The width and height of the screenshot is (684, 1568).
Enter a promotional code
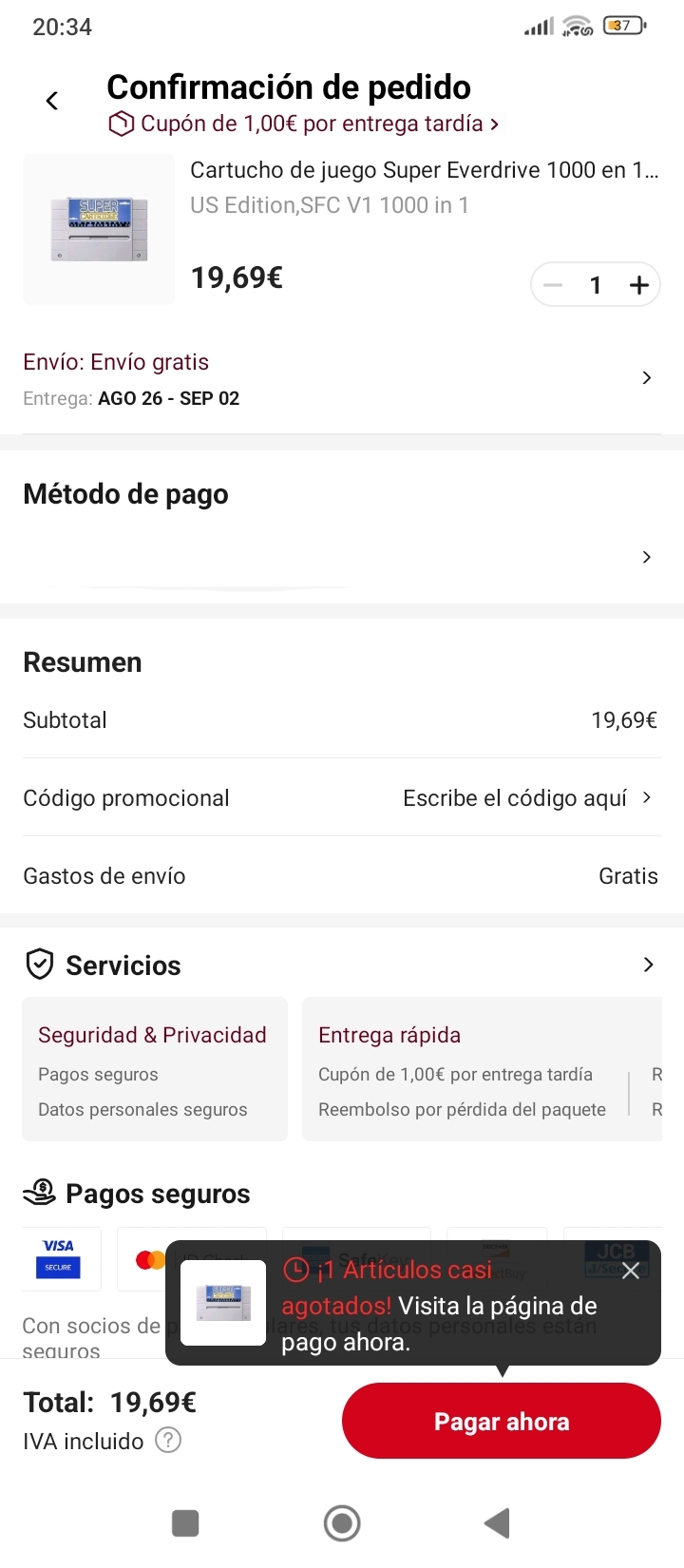pyautogui.click(x=342, y=797)
